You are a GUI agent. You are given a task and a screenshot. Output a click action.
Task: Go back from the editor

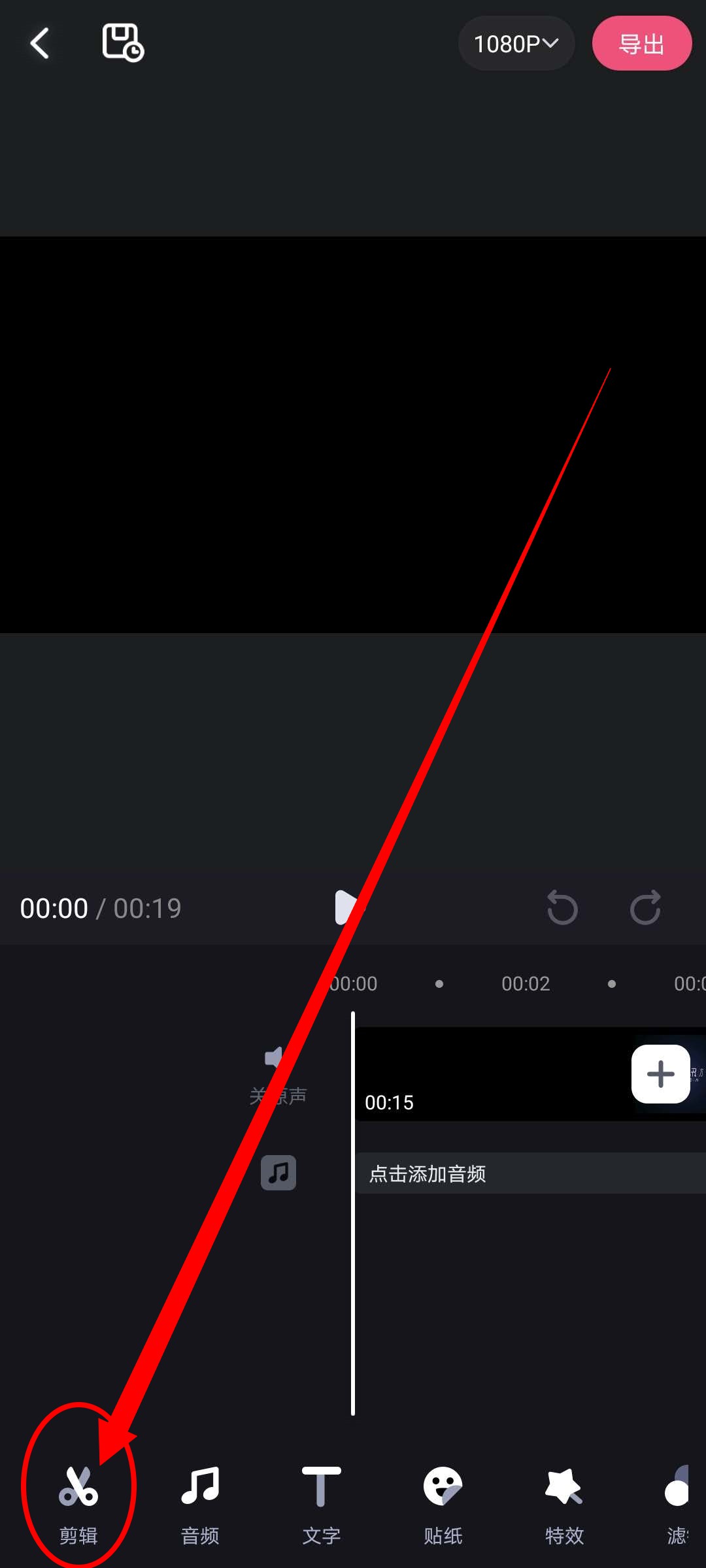tap(40, 44)
